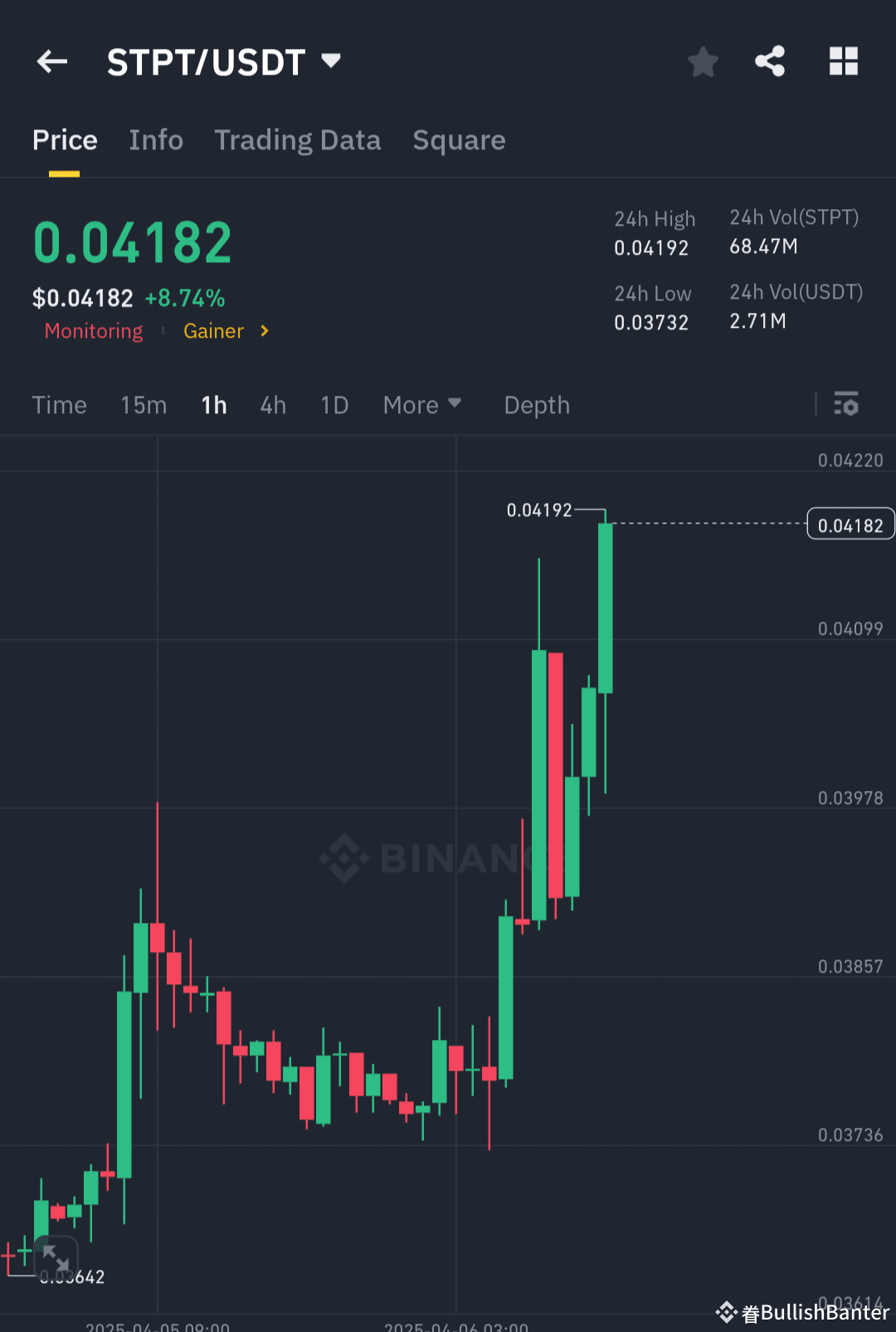Switch to the Trading Data tab

(x=297, y=140)
